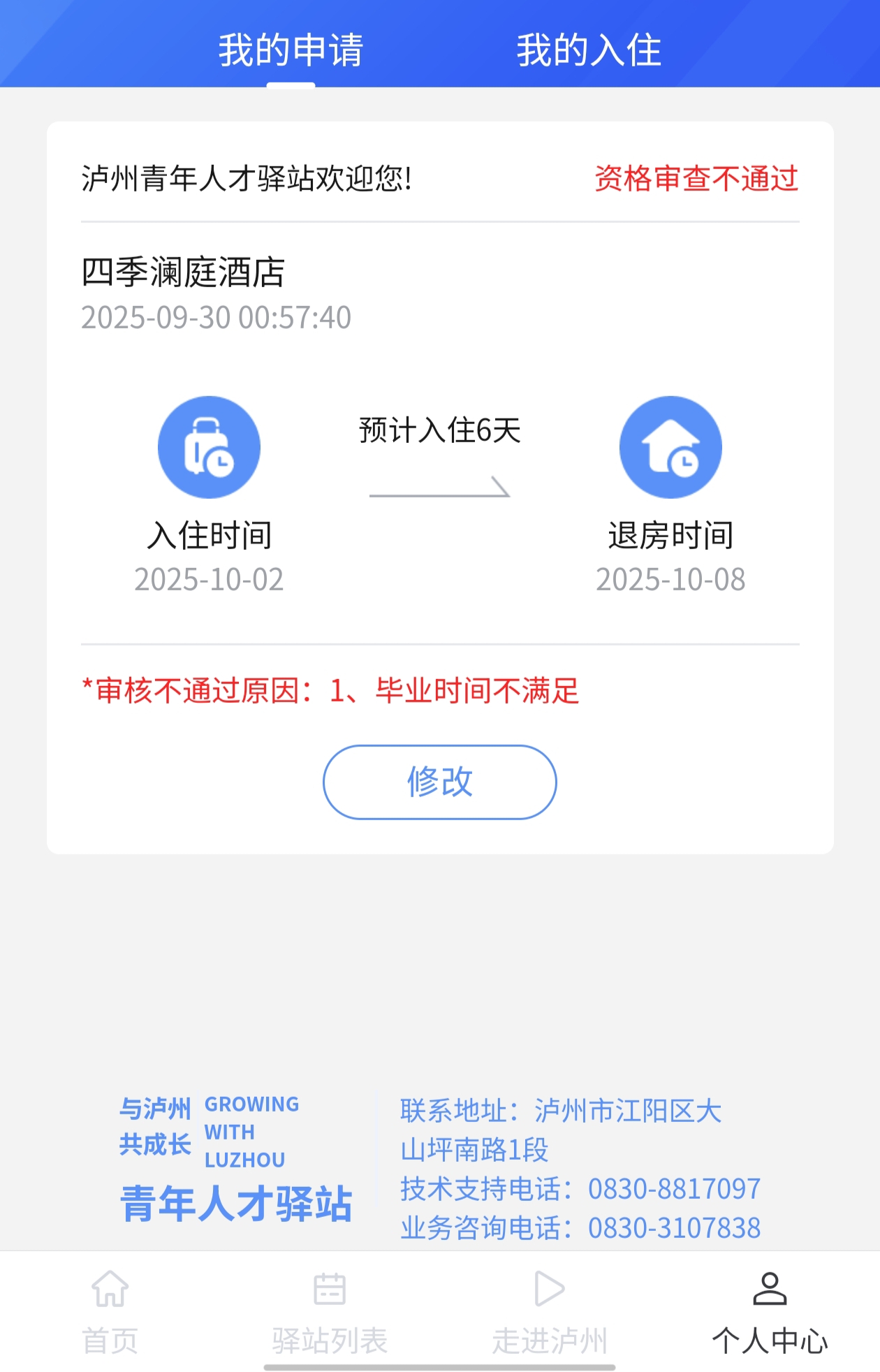Go to 首页 in bottom navigation

110,1311
